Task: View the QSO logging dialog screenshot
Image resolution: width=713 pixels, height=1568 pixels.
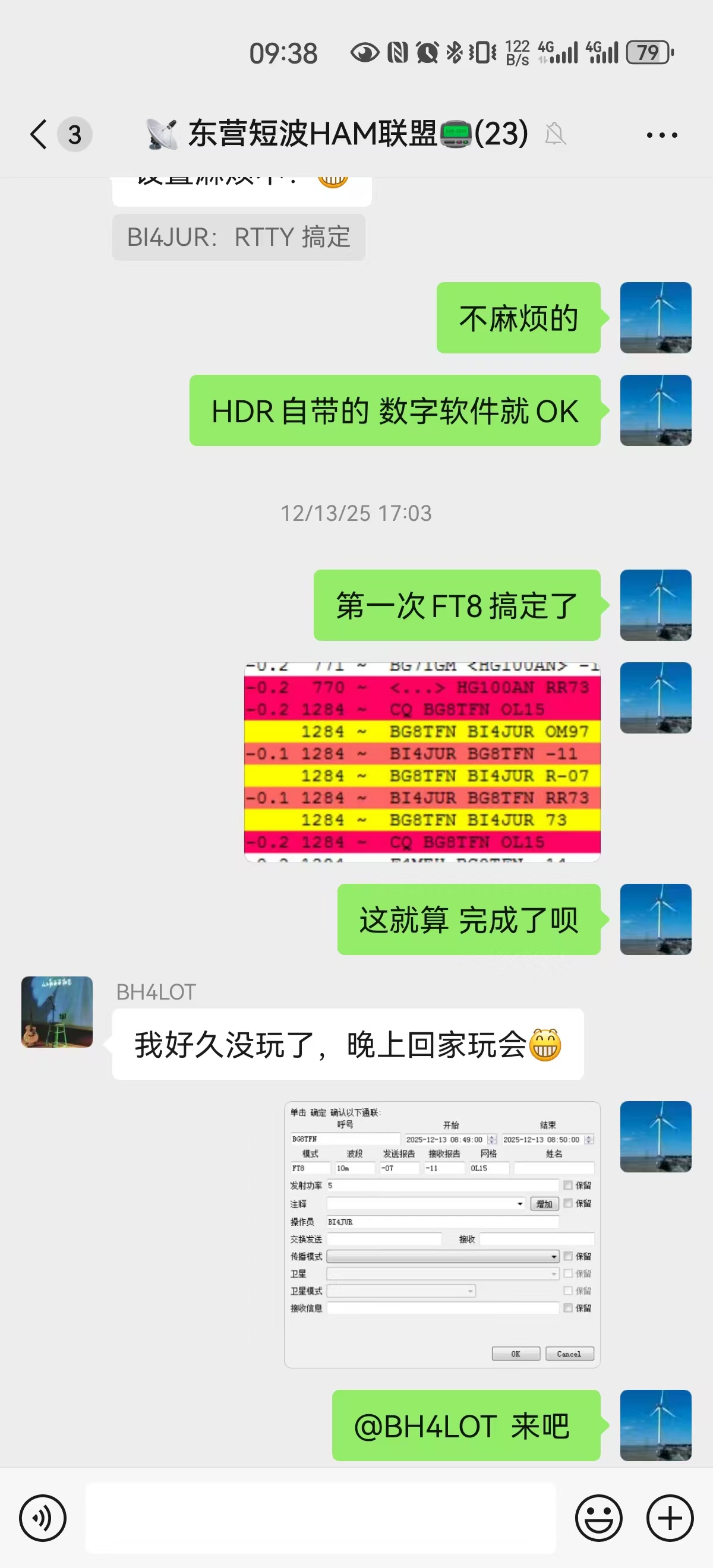Action: tap(442, 1234)
